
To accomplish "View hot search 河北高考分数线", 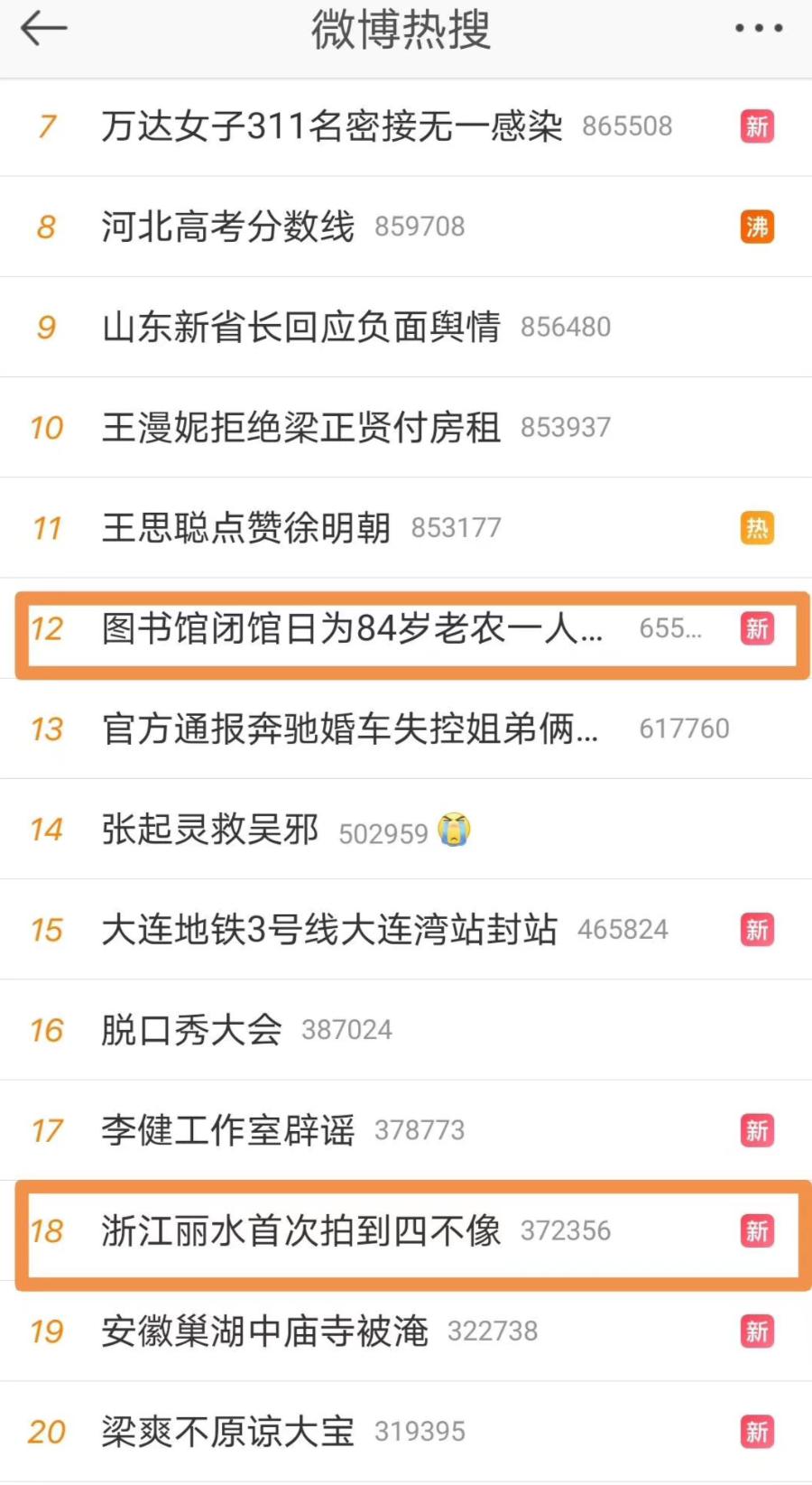I will tap(228, 227).
